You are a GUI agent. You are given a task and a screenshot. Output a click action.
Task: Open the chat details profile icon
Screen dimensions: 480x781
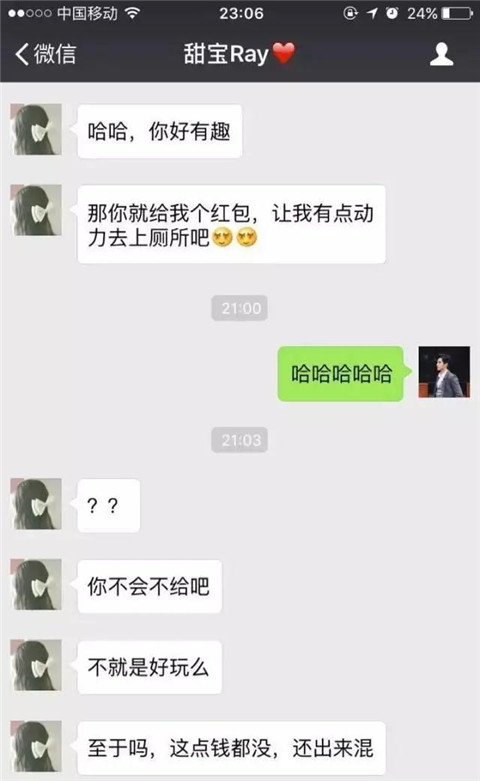(441, 54)
